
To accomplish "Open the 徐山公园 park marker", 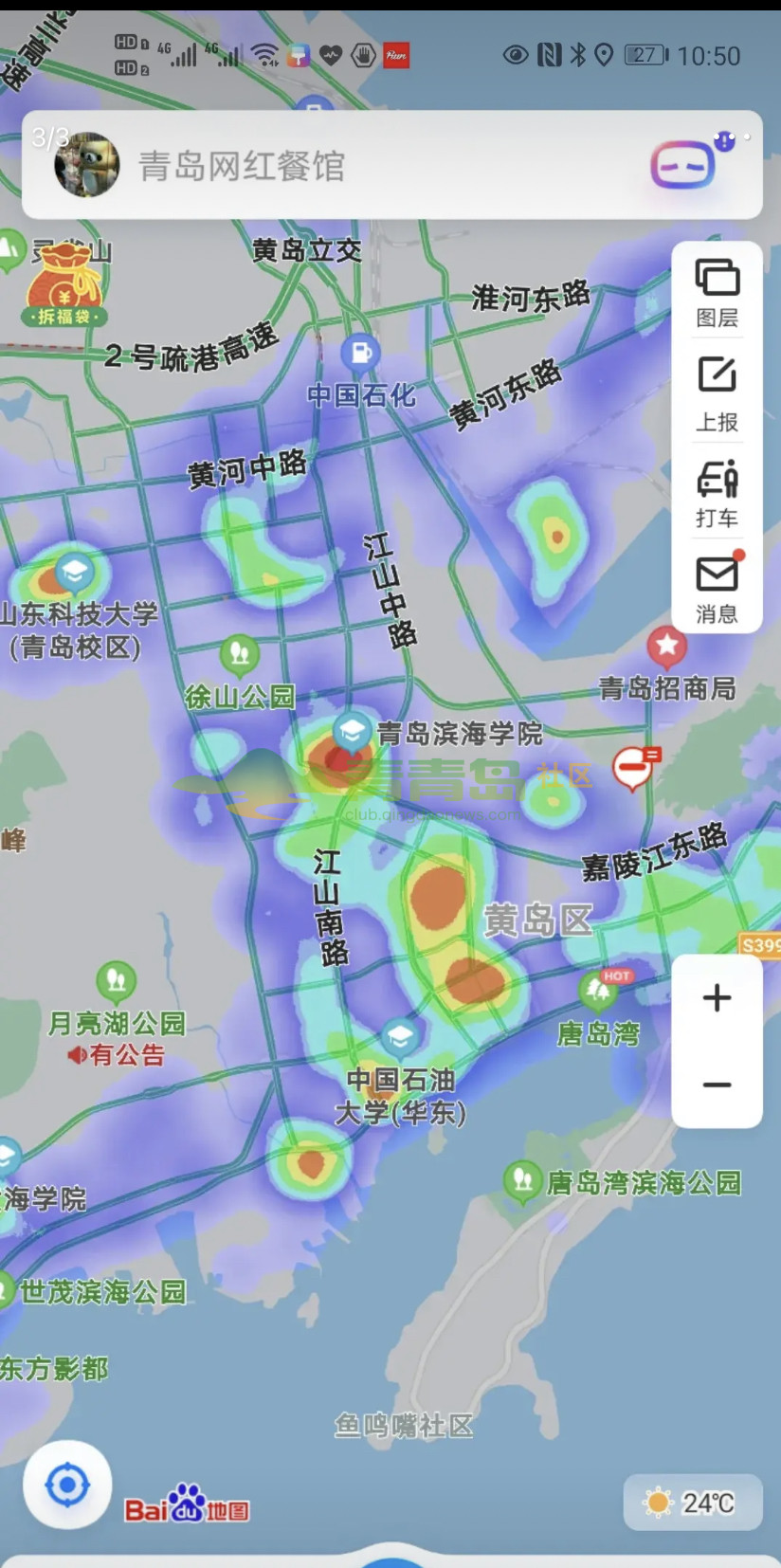I will coord(240,654).
